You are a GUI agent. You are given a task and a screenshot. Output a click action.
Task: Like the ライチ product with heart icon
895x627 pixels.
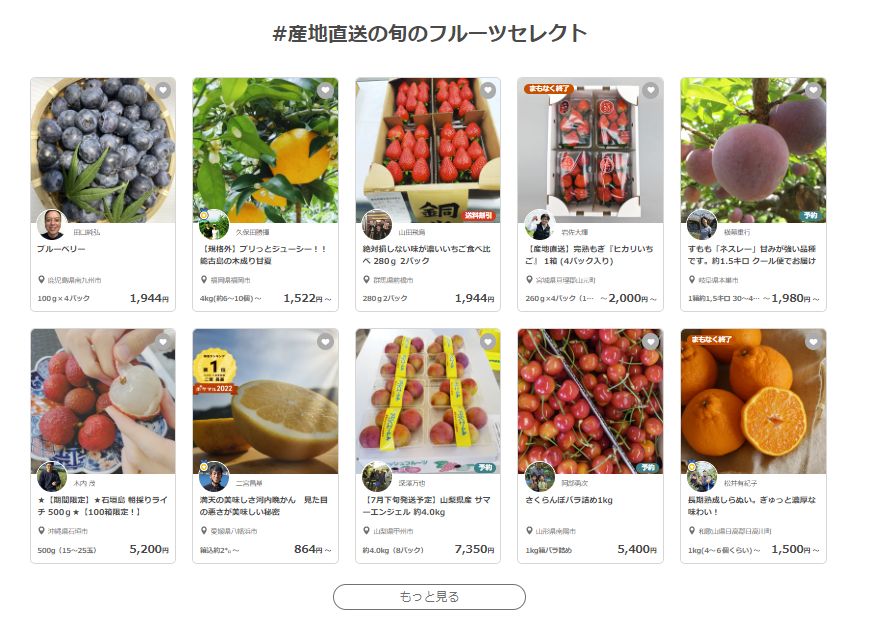point(163,342)
